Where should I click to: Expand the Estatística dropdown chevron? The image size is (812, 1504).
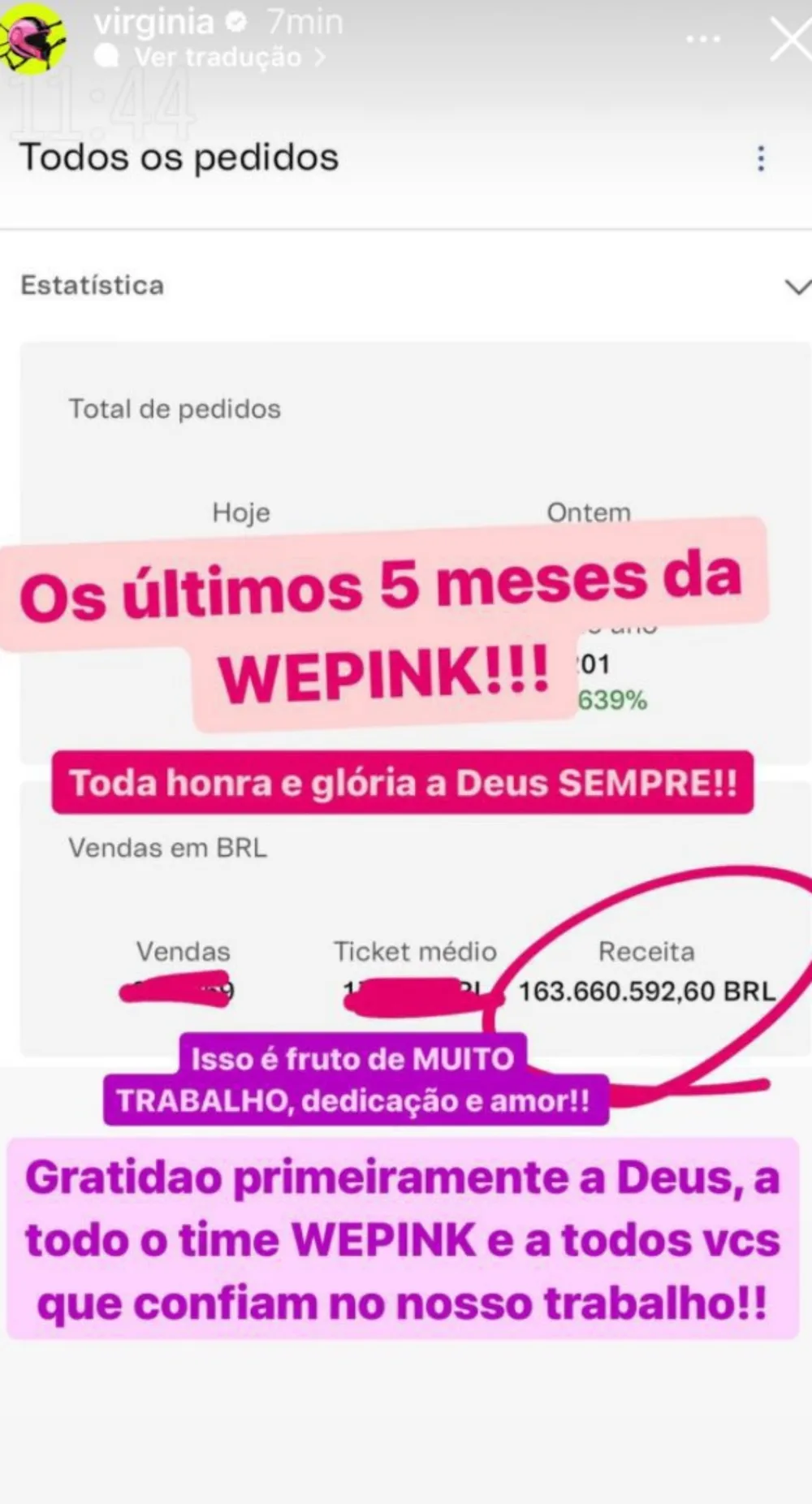click(799, 286)
